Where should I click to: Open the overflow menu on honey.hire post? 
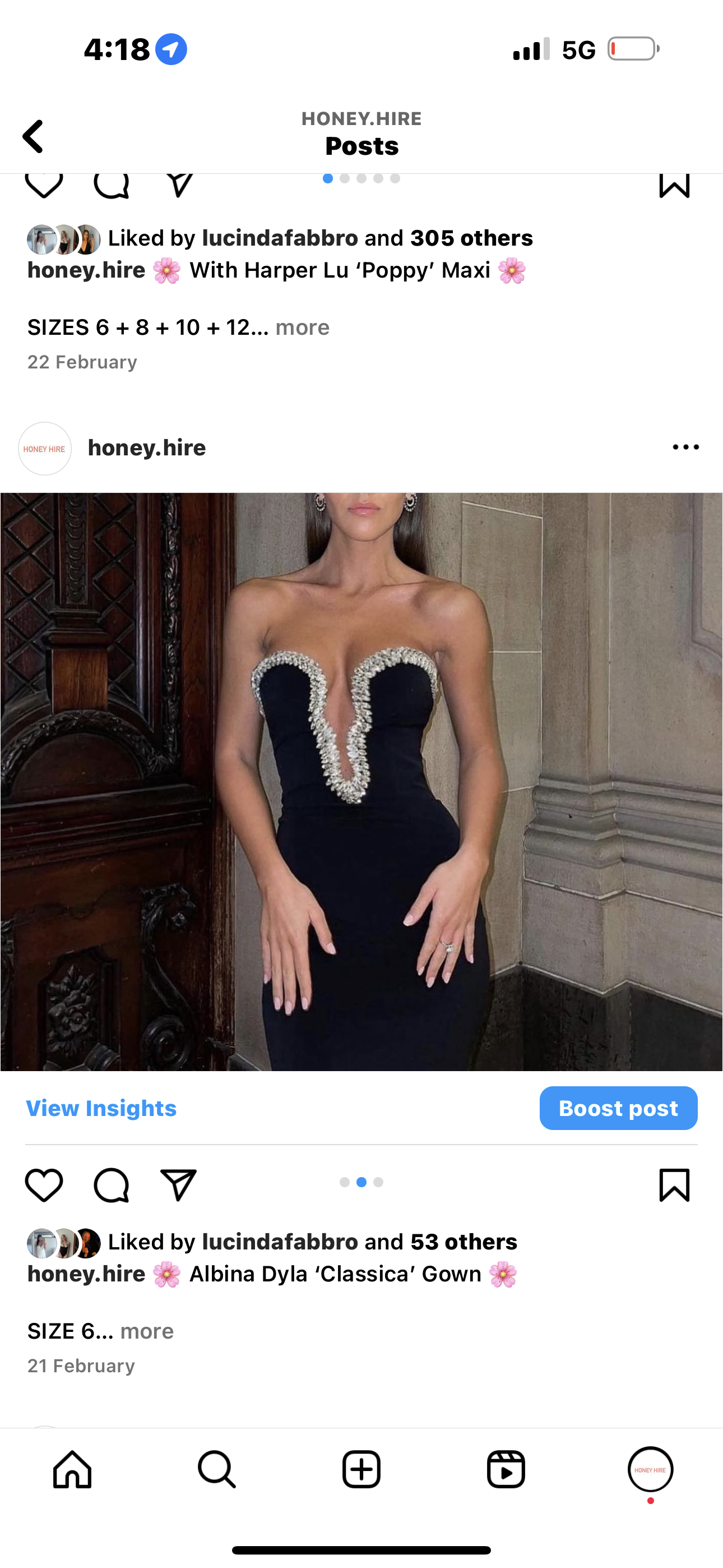[x=685, y=448]
